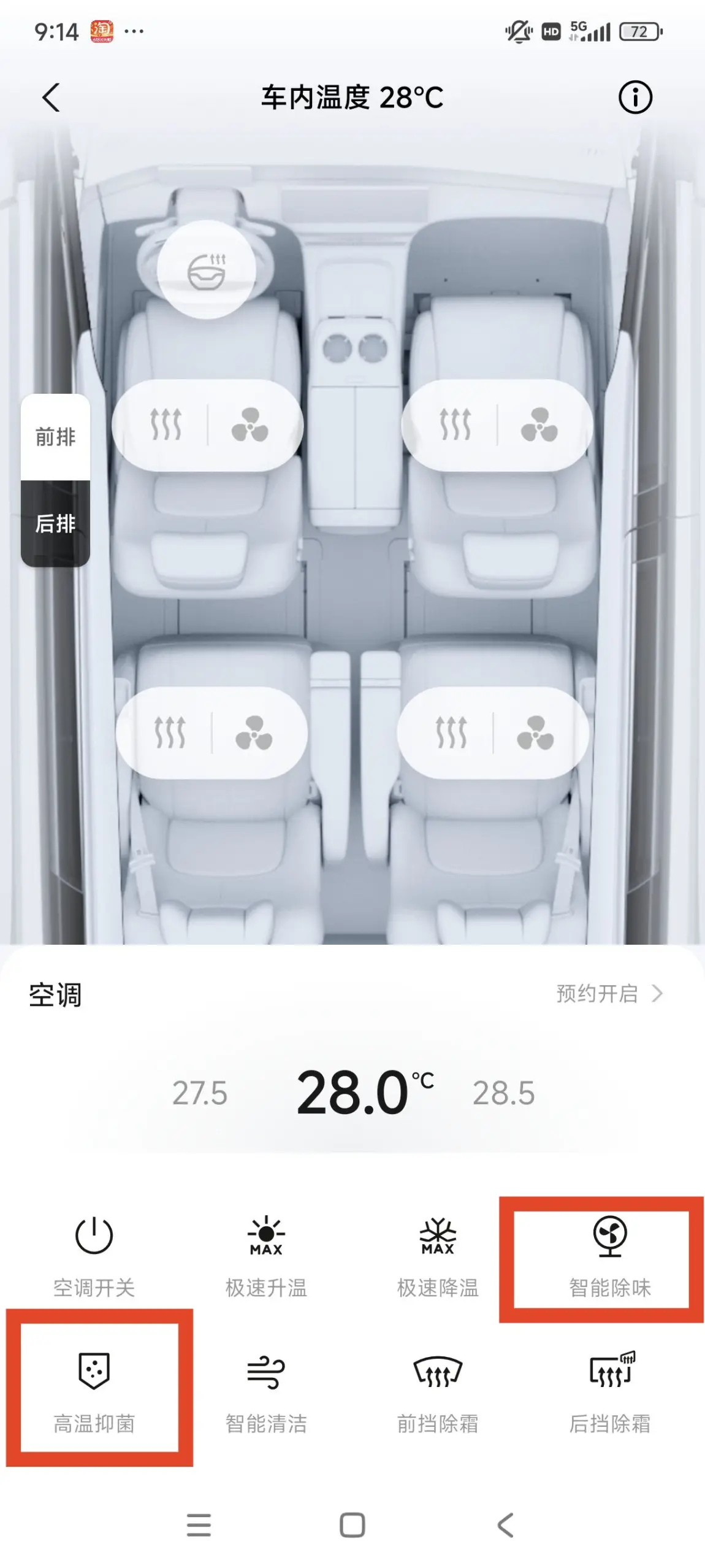Image resolution: width=705 pixels, height=1568 pixels.
Task: Select 27.5 as the target temperature
Action: point(200,1093)
